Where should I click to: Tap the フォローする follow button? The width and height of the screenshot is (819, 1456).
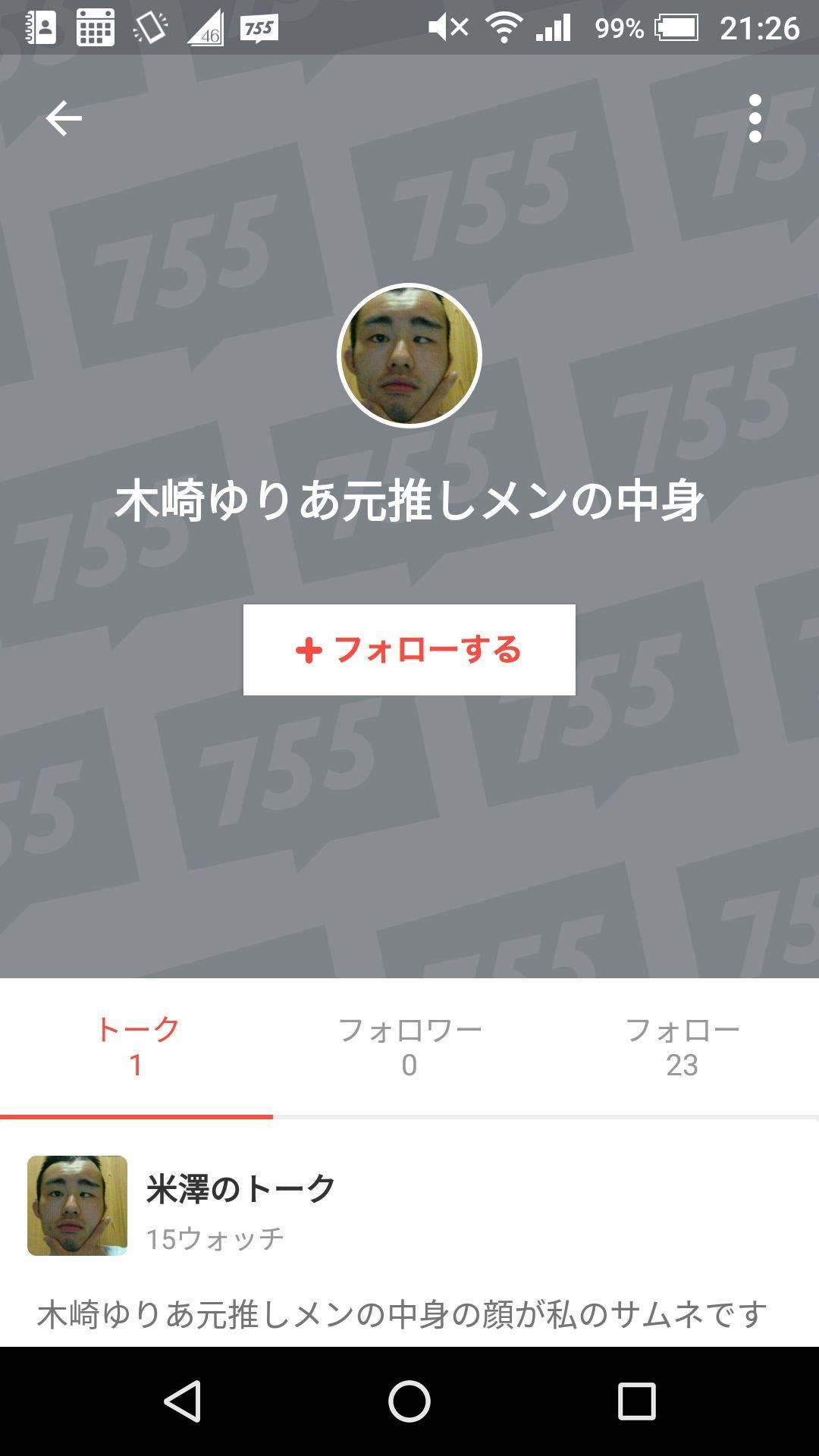pos(409,651)
